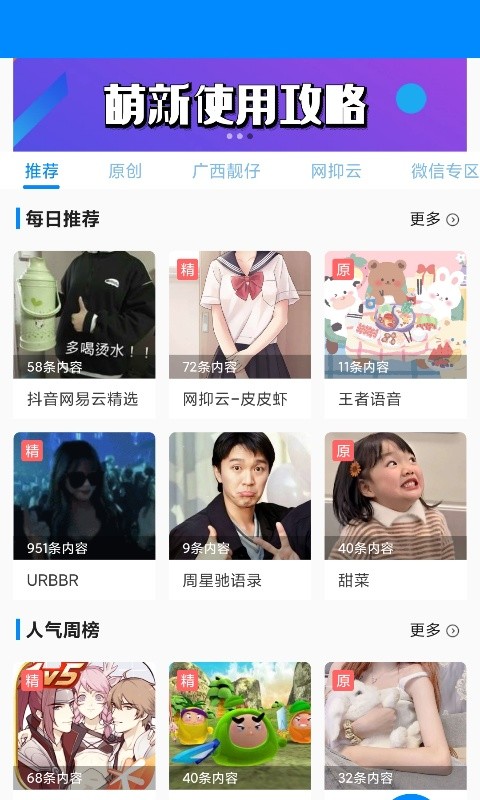
Task: Open the 抖音网易云精选 card
Action: pos(84,335)
